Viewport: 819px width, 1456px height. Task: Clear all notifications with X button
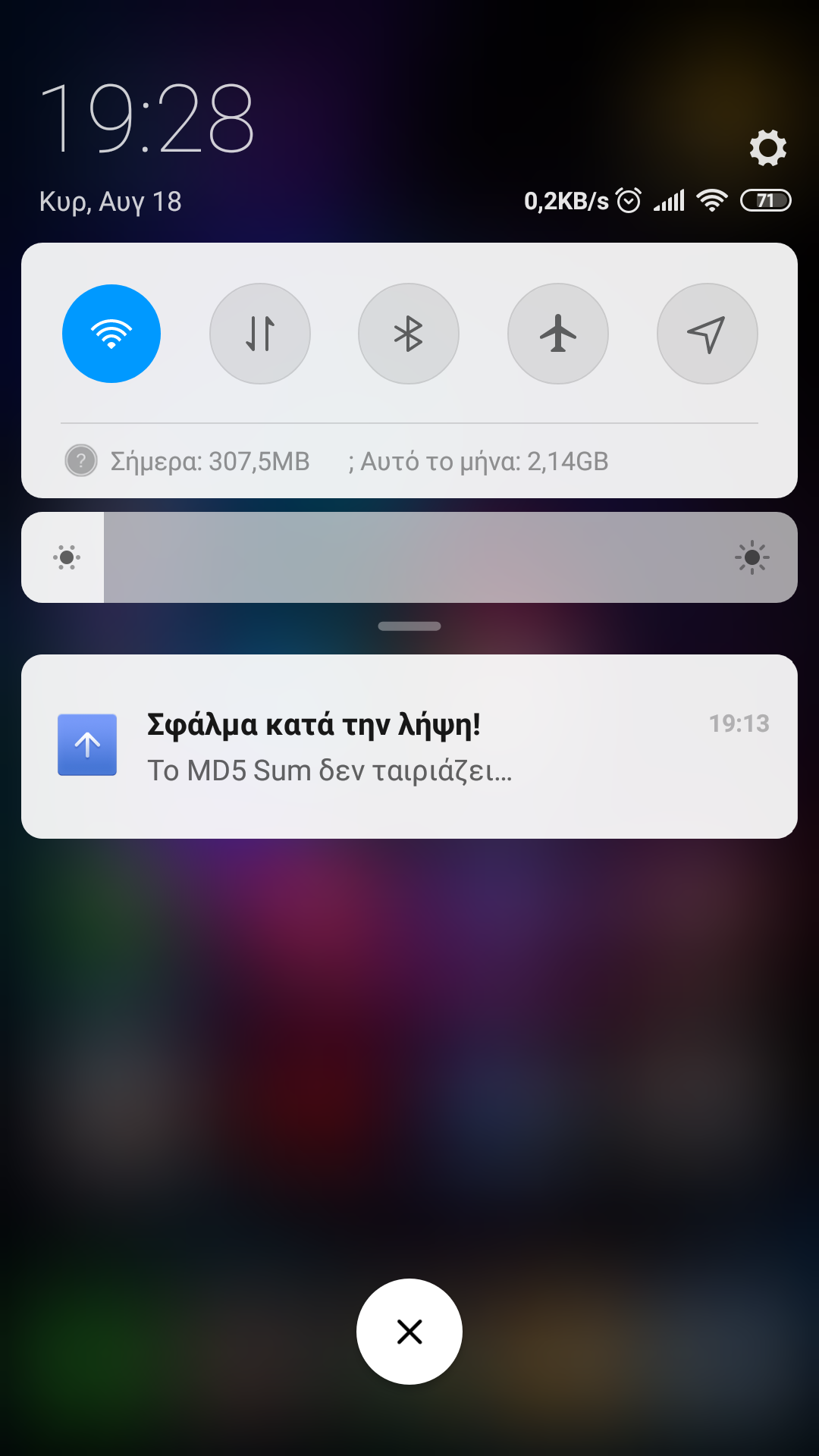pos(409,1332)
